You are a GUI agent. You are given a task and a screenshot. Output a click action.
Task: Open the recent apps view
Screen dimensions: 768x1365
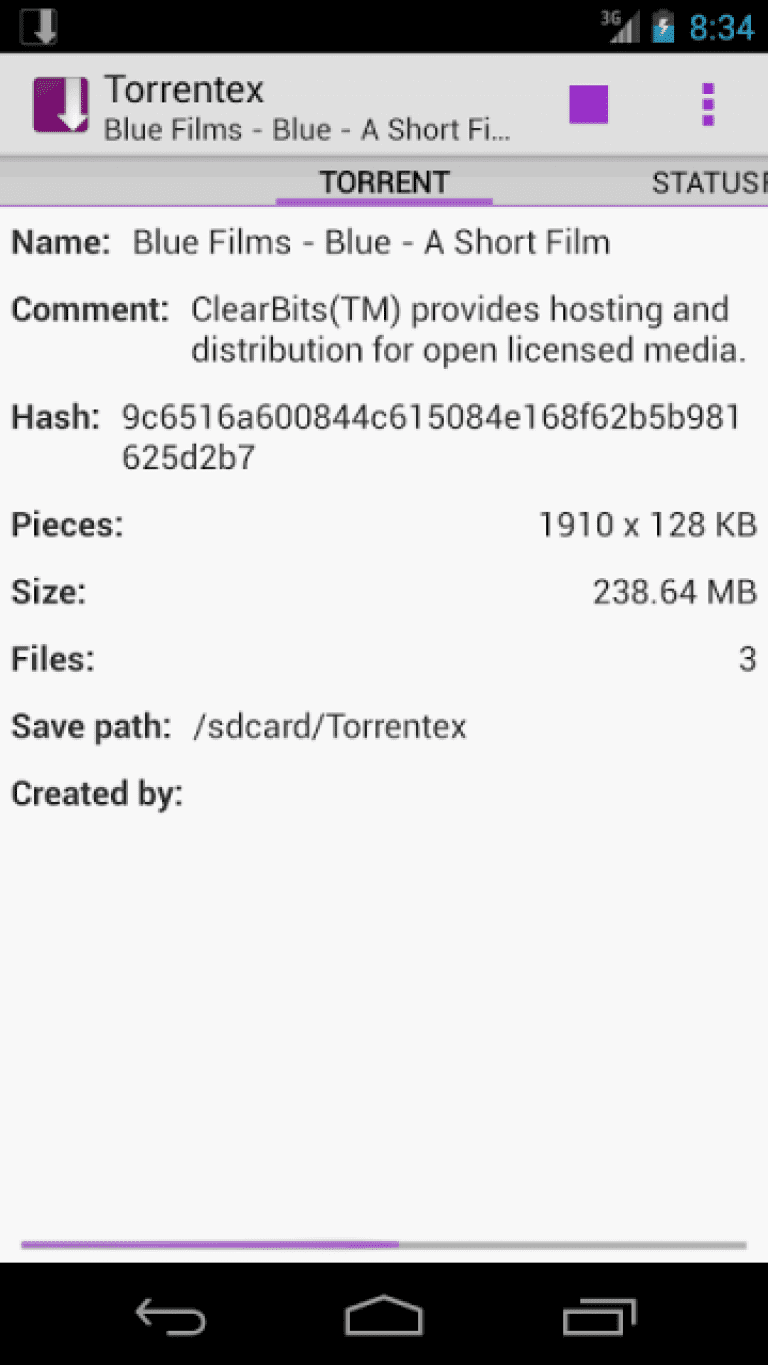599,1316
